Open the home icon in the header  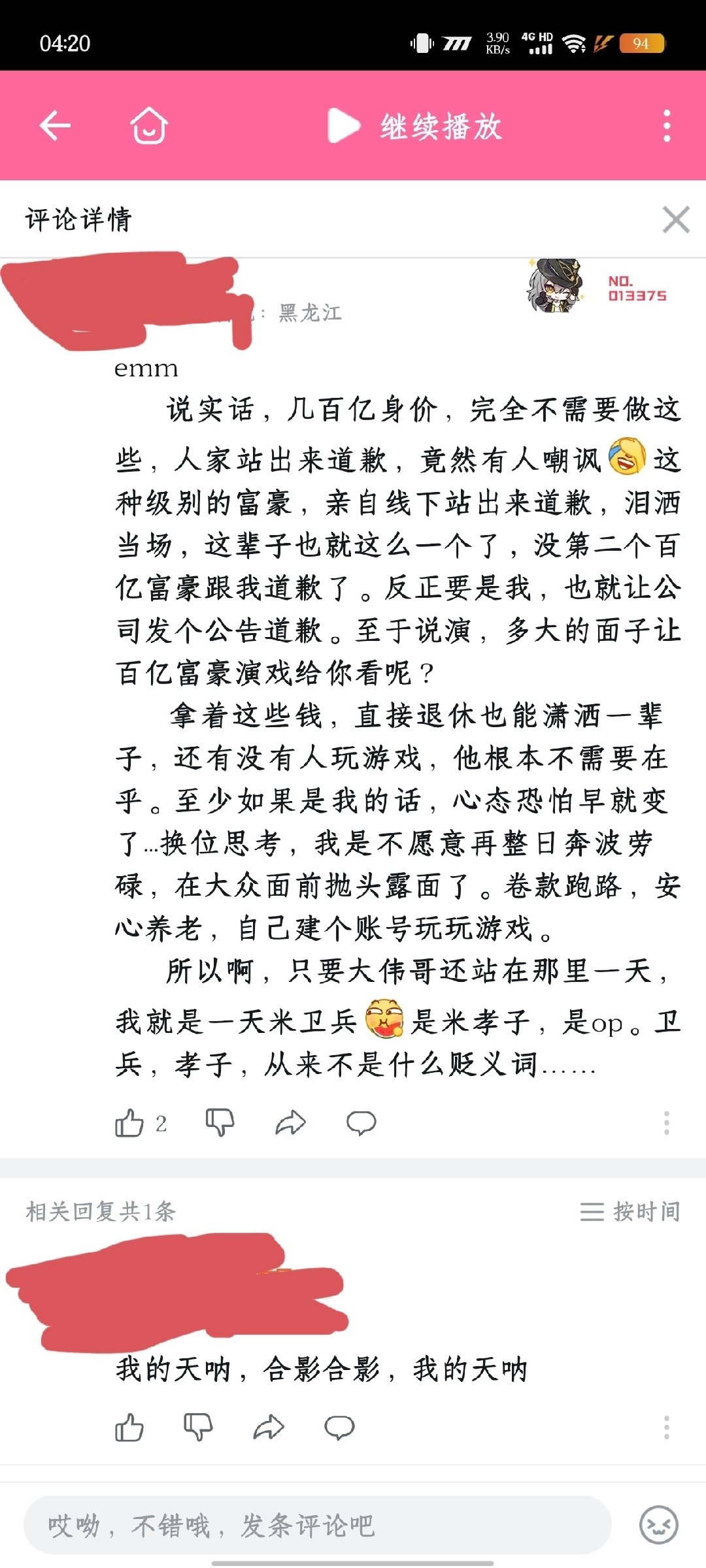click(x=149, y=125)
